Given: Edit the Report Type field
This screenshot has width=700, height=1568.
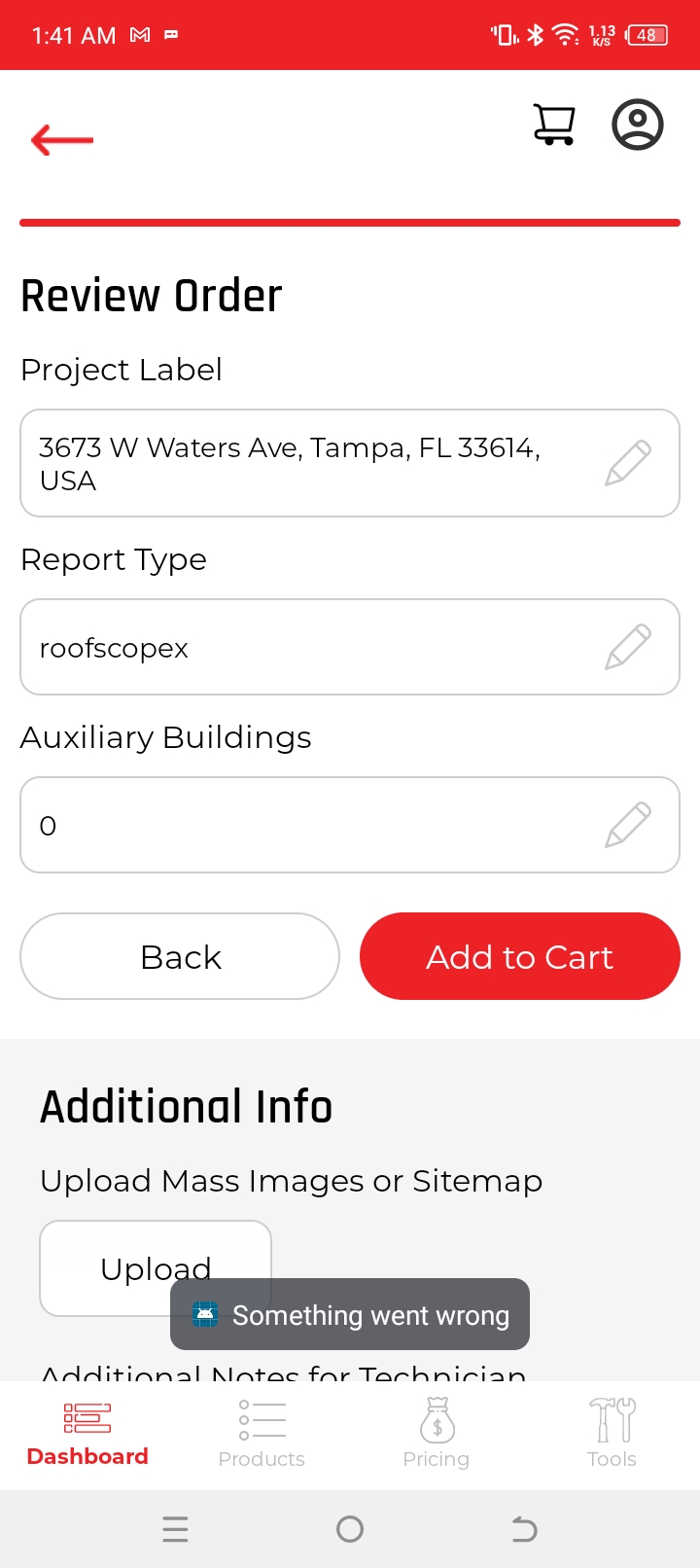Looking at the screenshot, I should (628, 647).
